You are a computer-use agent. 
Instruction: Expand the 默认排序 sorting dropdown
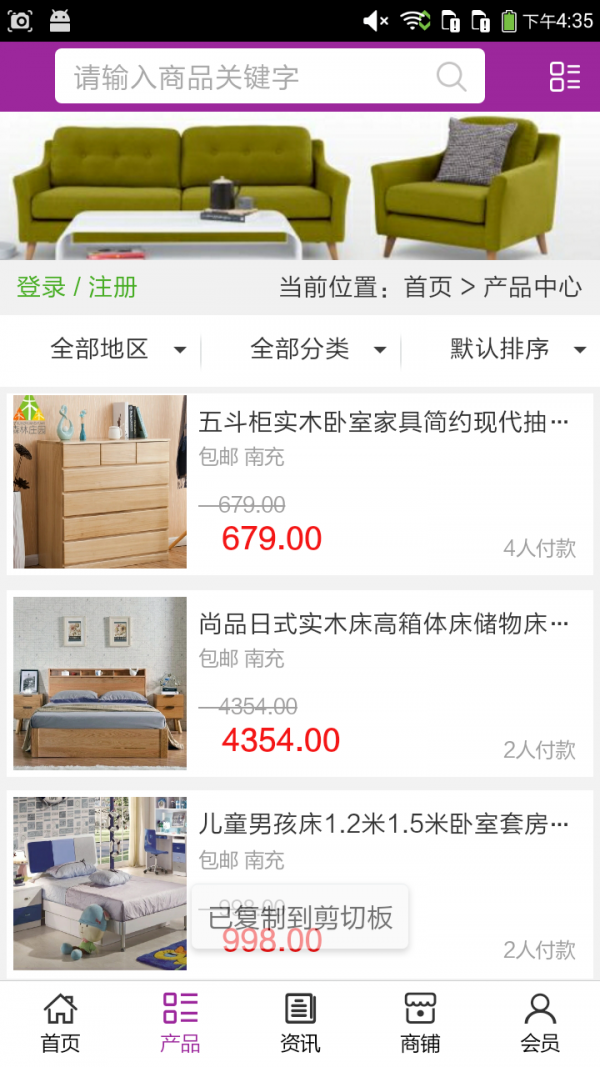tap(517, 349)
